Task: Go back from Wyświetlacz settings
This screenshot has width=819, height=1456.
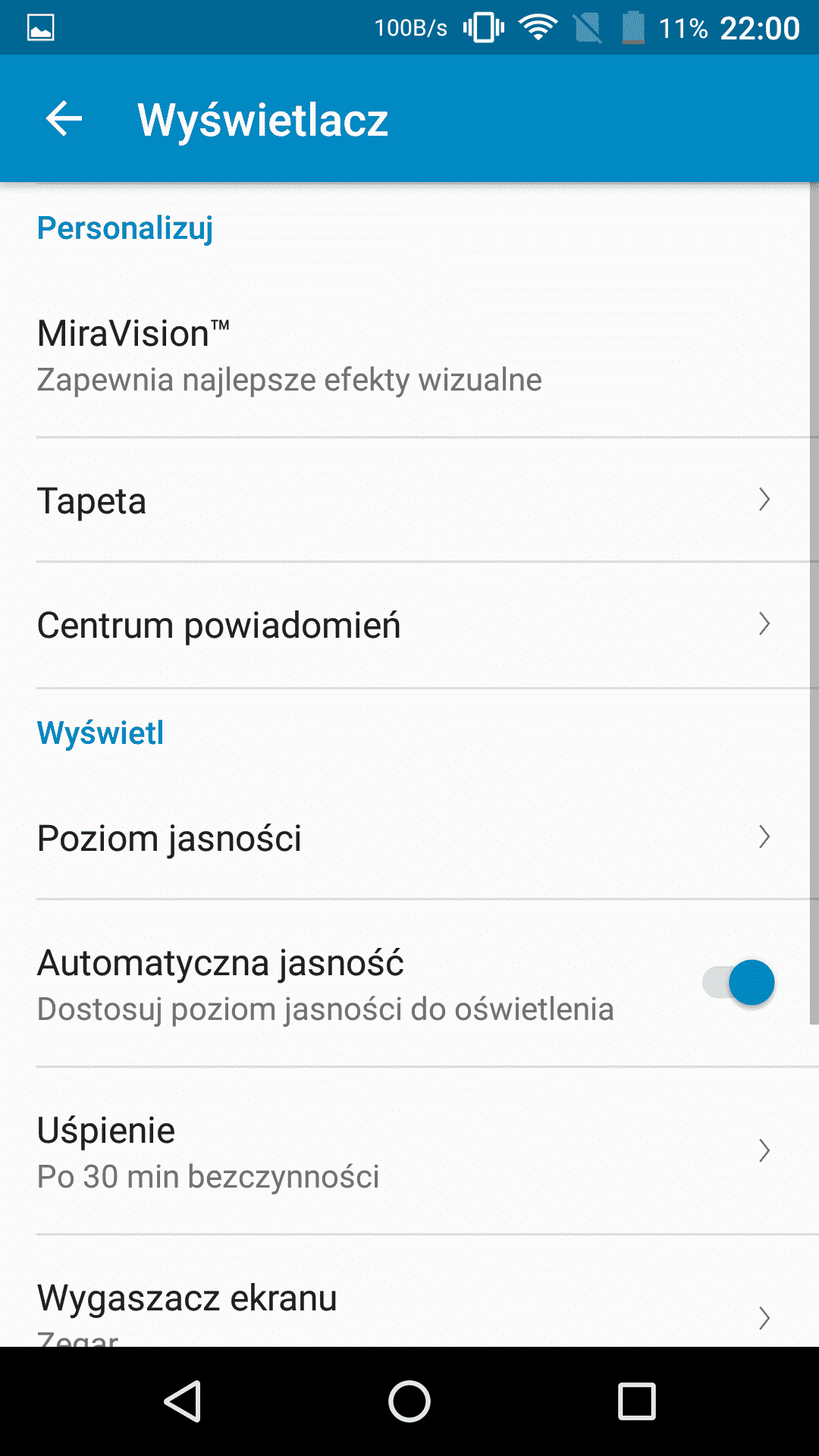Action: click(64, 119)
